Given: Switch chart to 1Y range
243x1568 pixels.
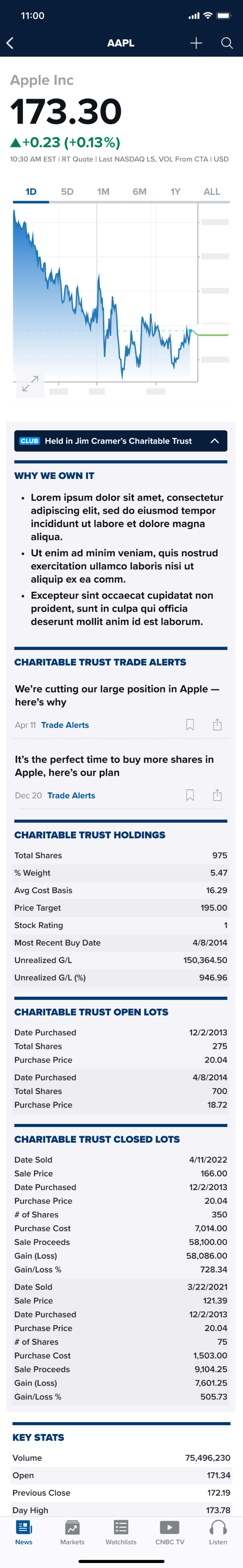Looking at the screenshot, I should pyautogui.click(x=175, y=192).
